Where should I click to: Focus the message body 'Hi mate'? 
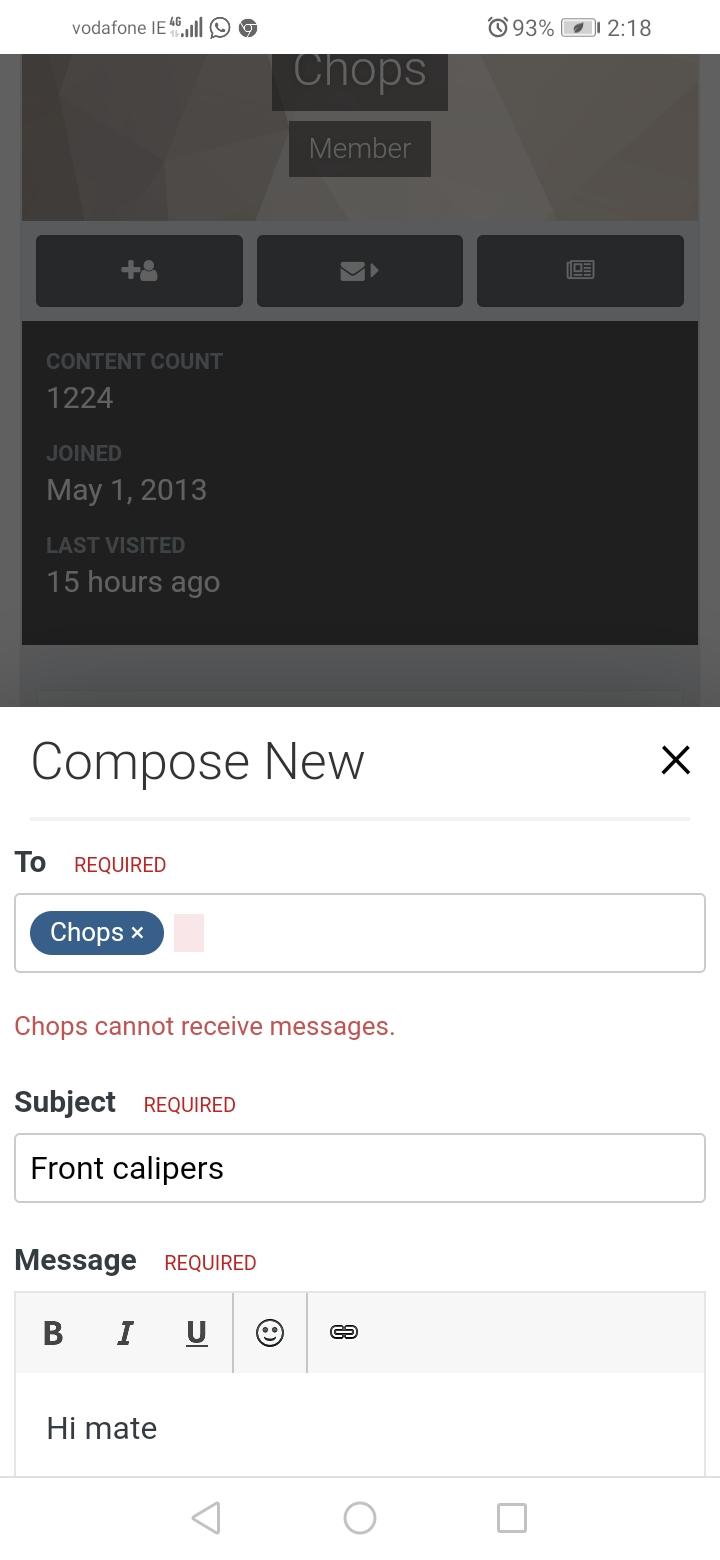click(360, 1426)
